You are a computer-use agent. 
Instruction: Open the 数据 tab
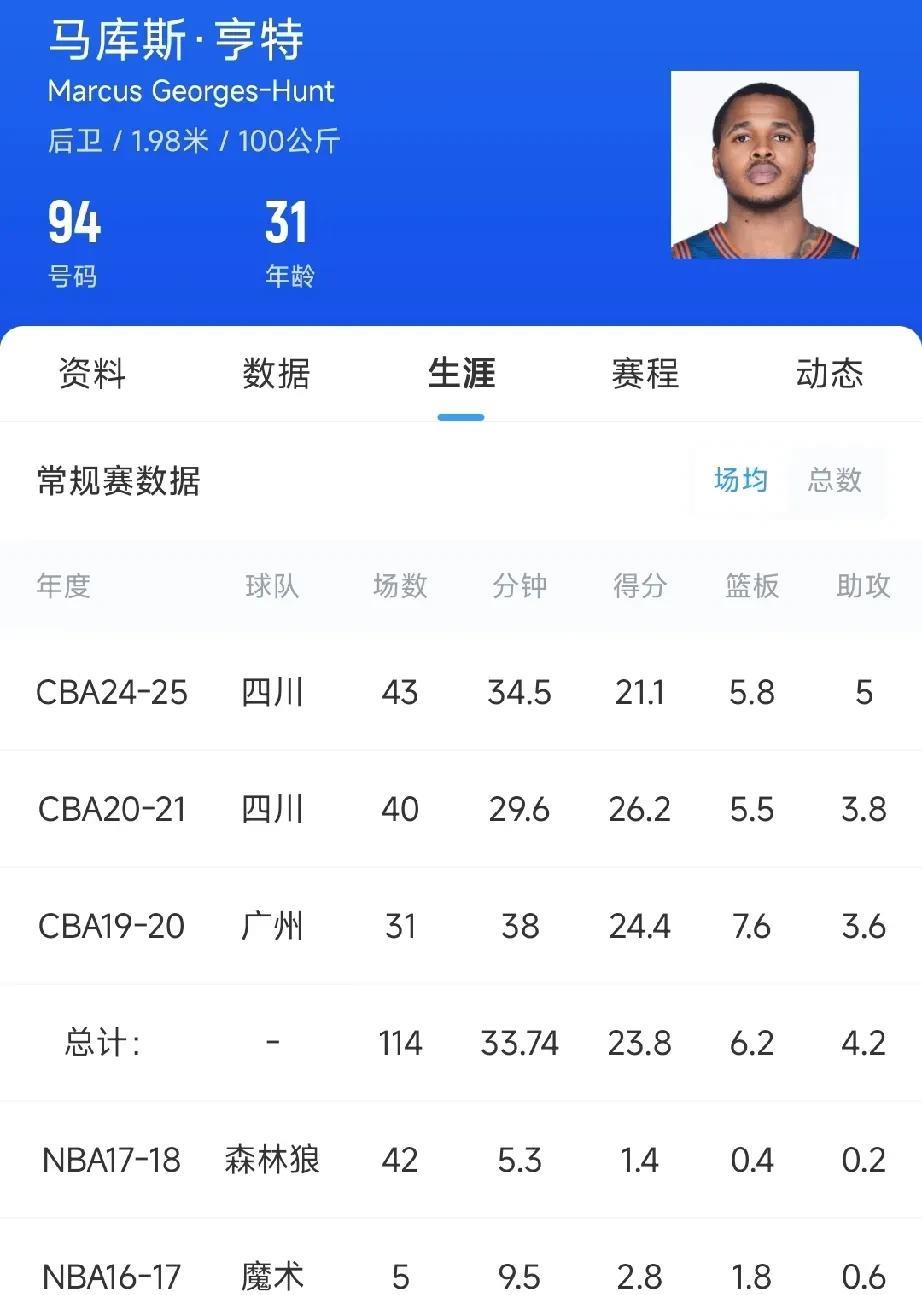(276, 374)
